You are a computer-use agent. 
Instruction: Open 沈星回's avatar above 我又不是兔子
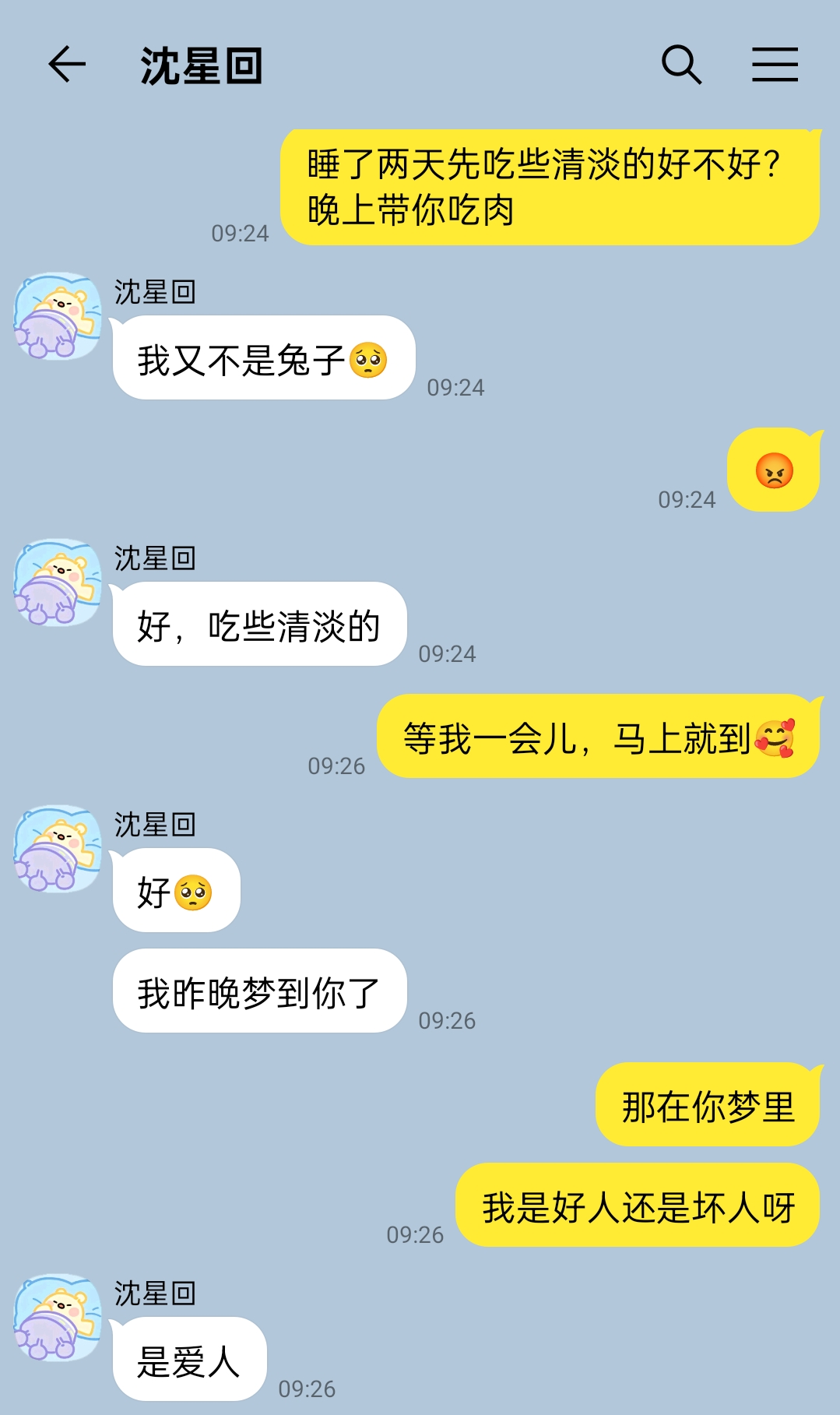(x=58, y=316)
